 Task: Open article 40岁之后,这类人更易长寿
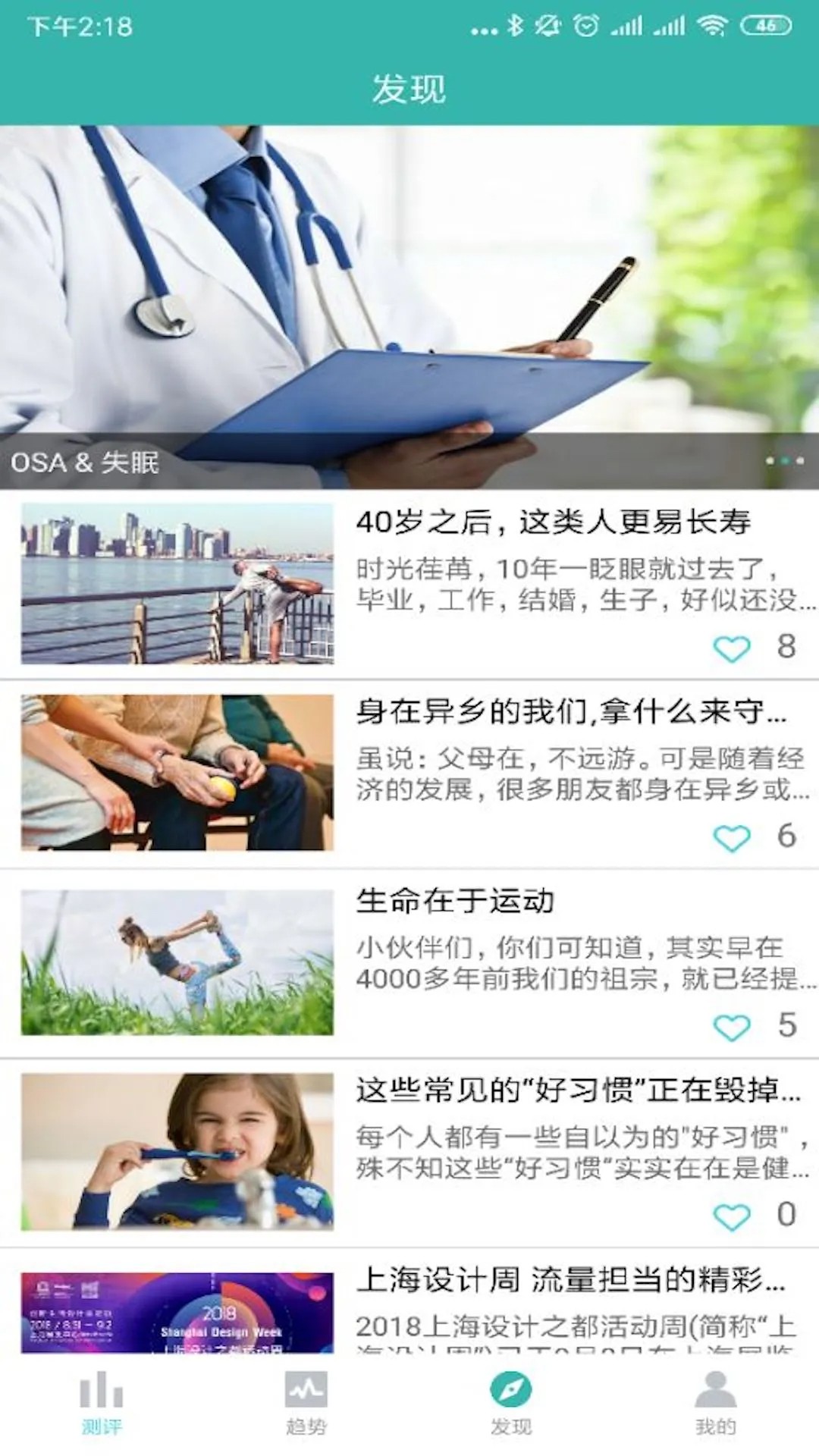click(554, 522)
